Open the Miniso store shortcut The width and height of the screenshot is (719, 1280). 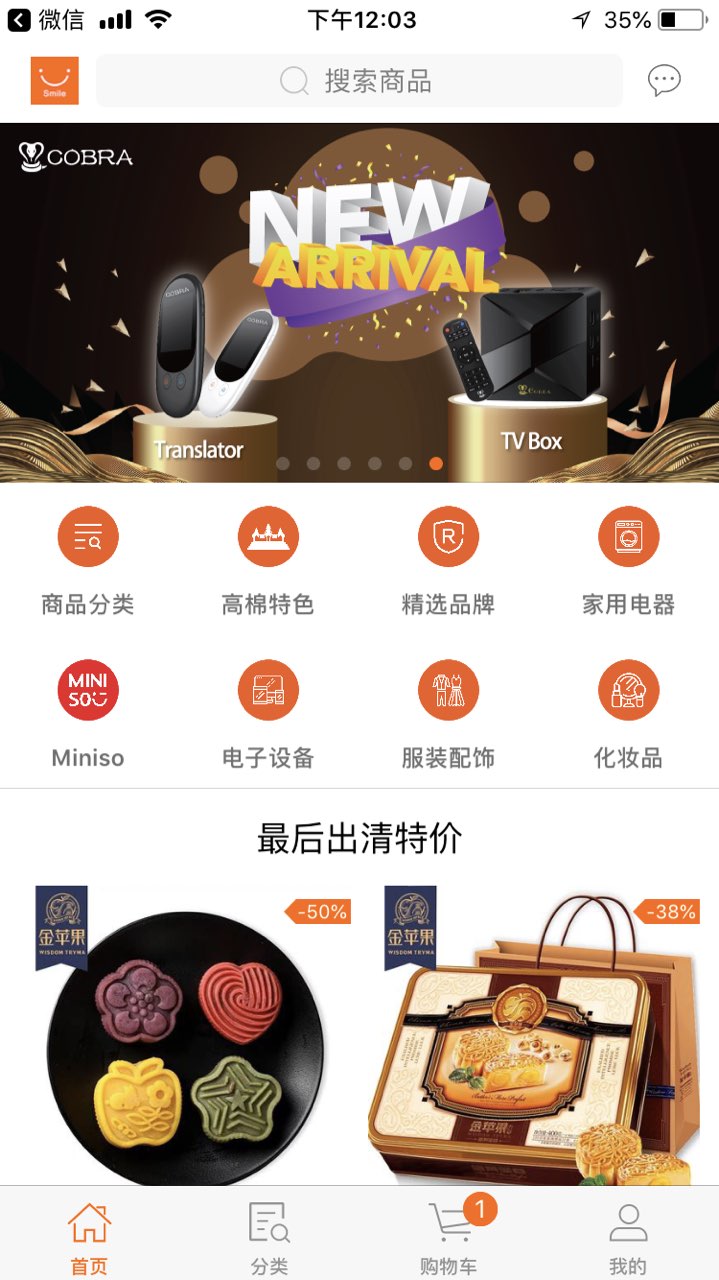(88, 713)
